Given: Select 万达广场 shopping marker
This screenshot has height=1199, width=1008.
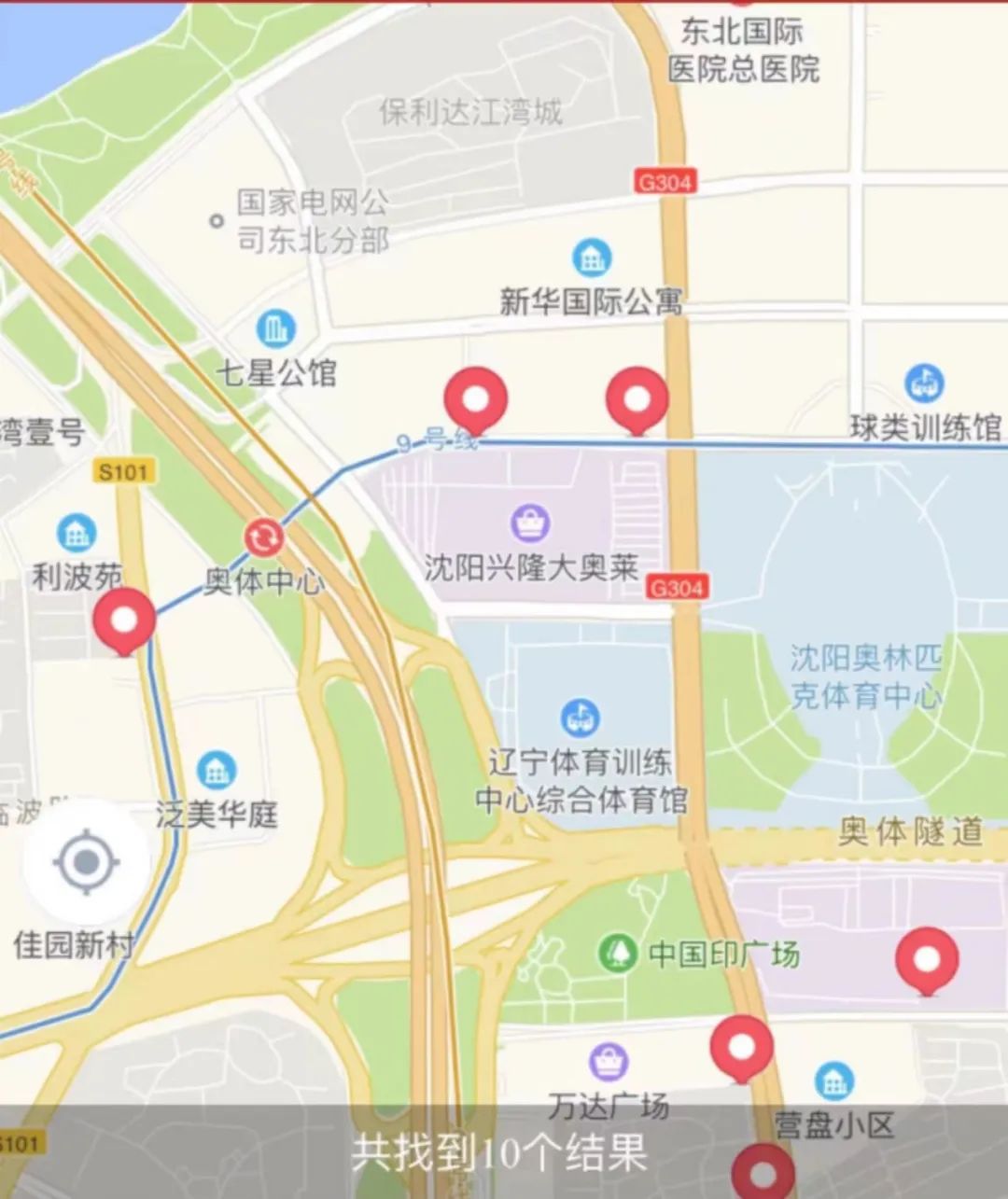Looking at the screenshot, I should pos(608,1062).
